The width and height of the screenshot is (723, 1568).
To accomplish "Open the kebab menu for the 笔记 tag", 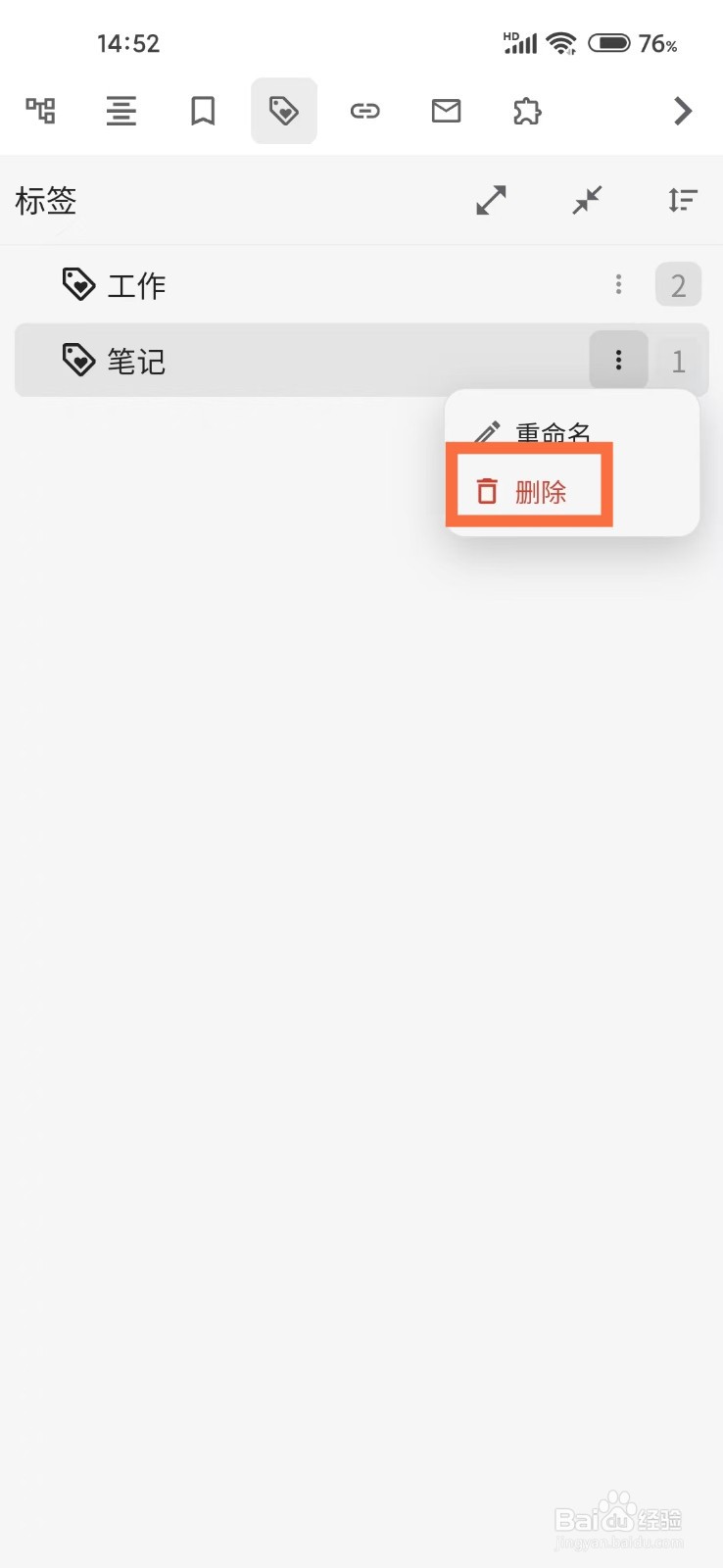I will coord(618,360).
